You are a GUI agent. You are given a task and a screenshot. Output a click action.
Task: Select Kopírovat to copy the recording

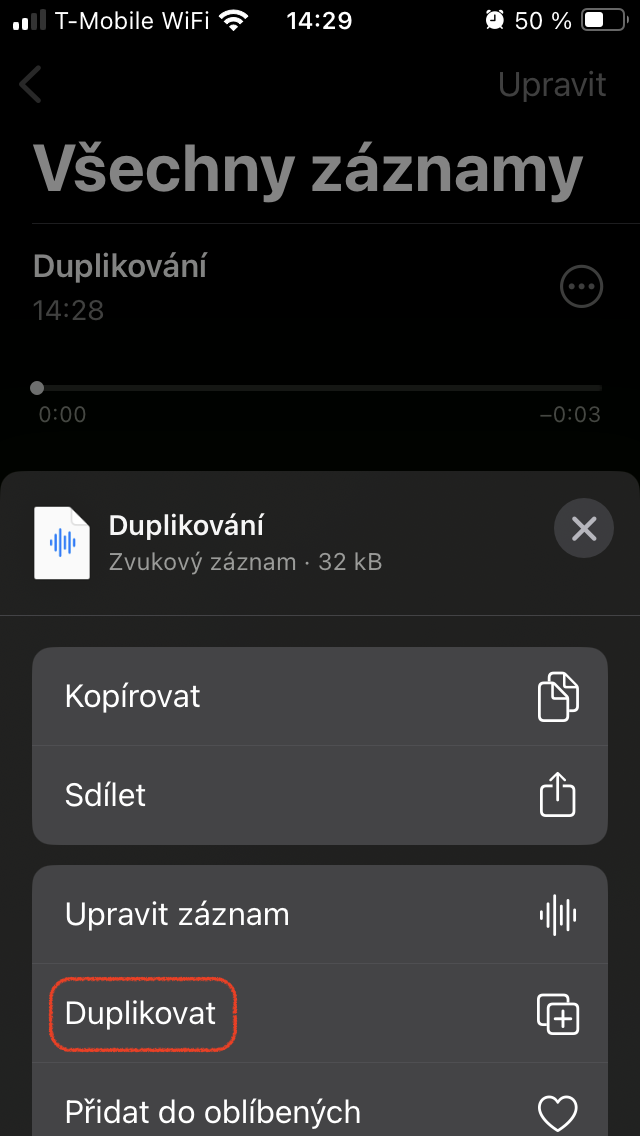click(320, 697)
